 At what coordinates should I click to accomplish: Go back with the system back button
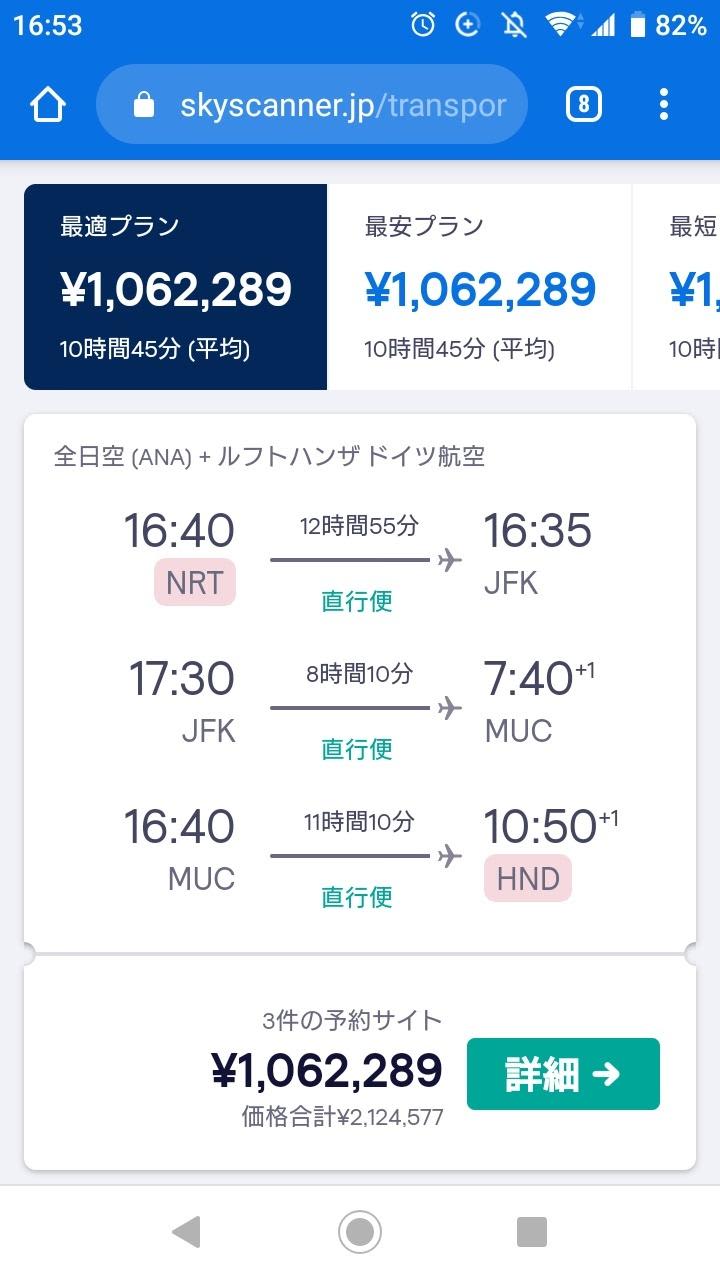pos(186,1232)
